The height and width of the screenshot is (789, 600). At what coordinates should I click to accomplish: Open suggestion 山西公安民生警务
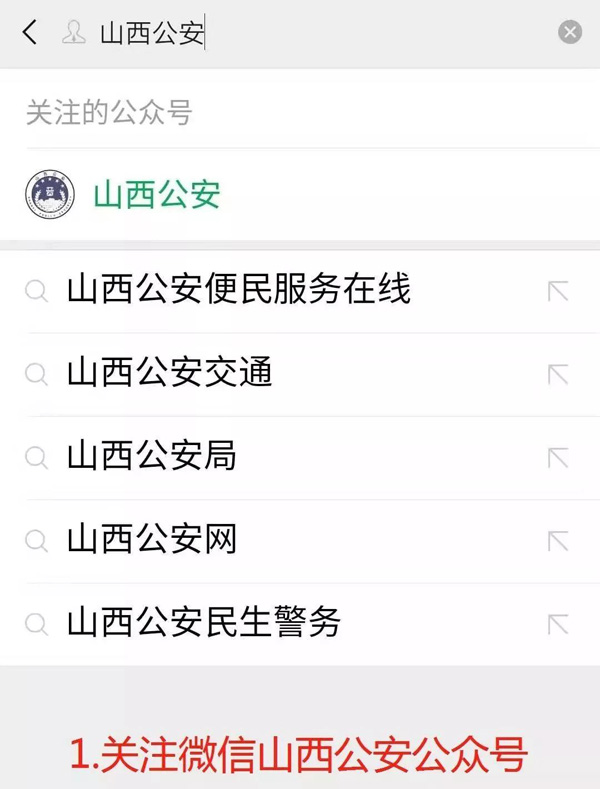(x=204, y=623)
